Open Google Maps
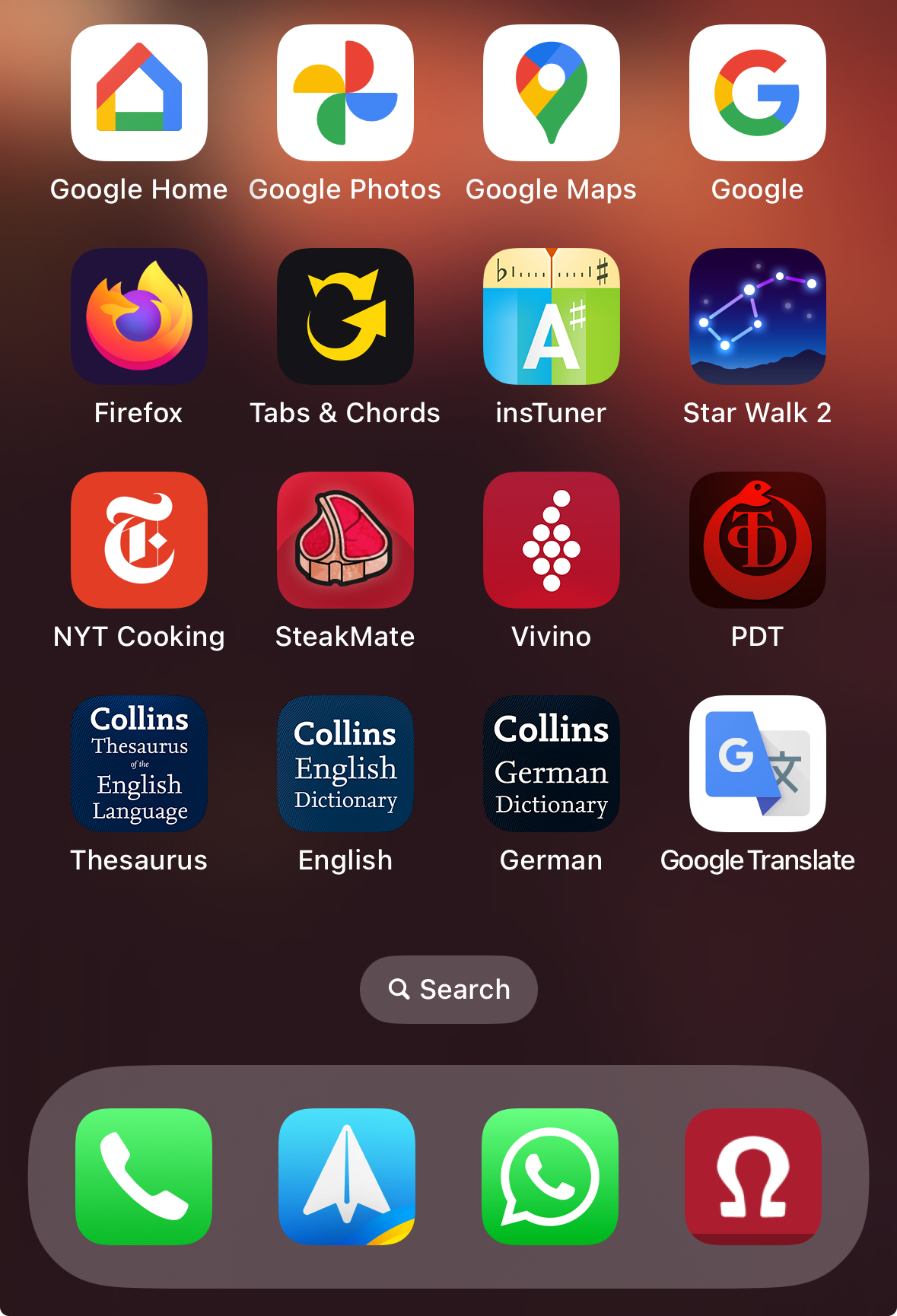This screenshot has height=1316, width=897. point(552,93)
